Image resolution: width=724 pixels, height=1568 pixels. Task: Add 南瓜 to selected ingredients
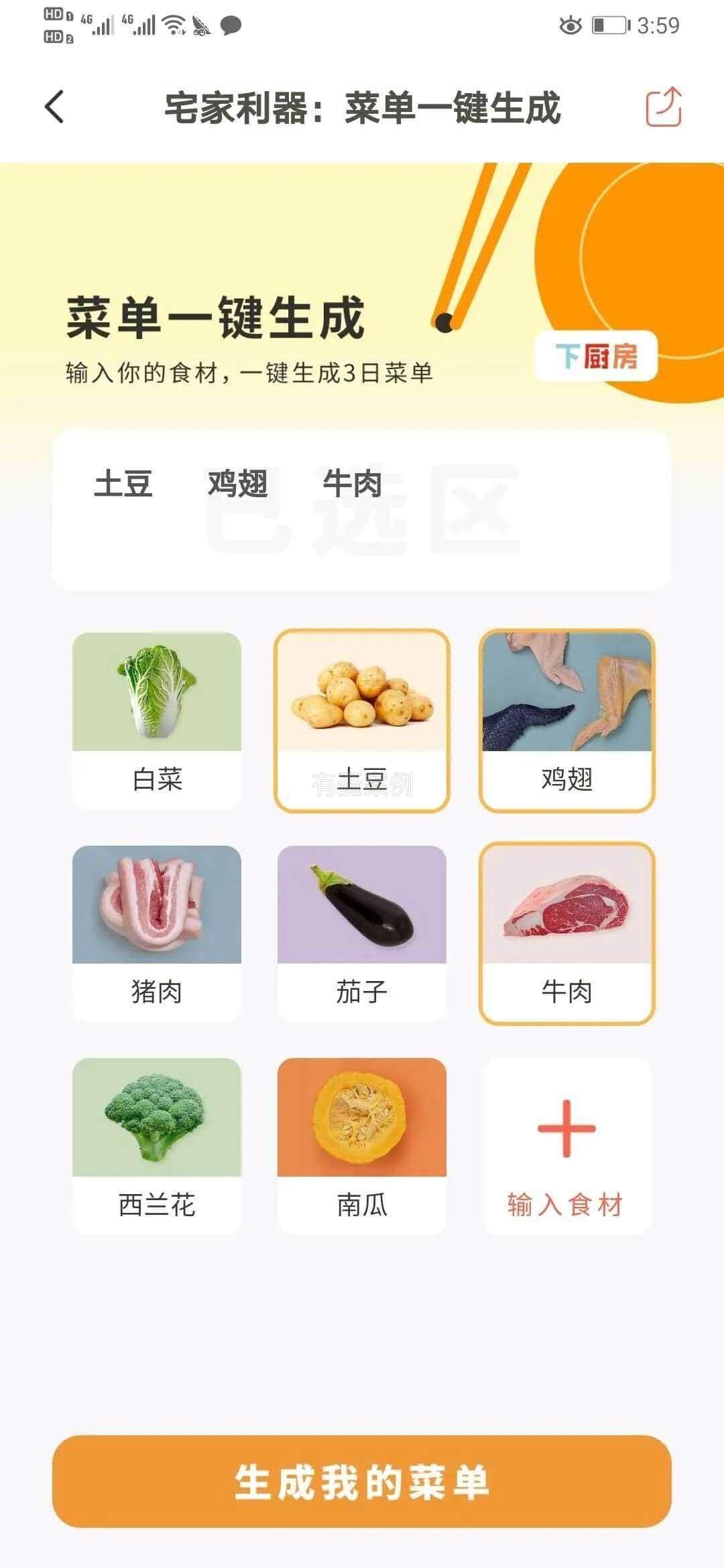coord(362,1146)
